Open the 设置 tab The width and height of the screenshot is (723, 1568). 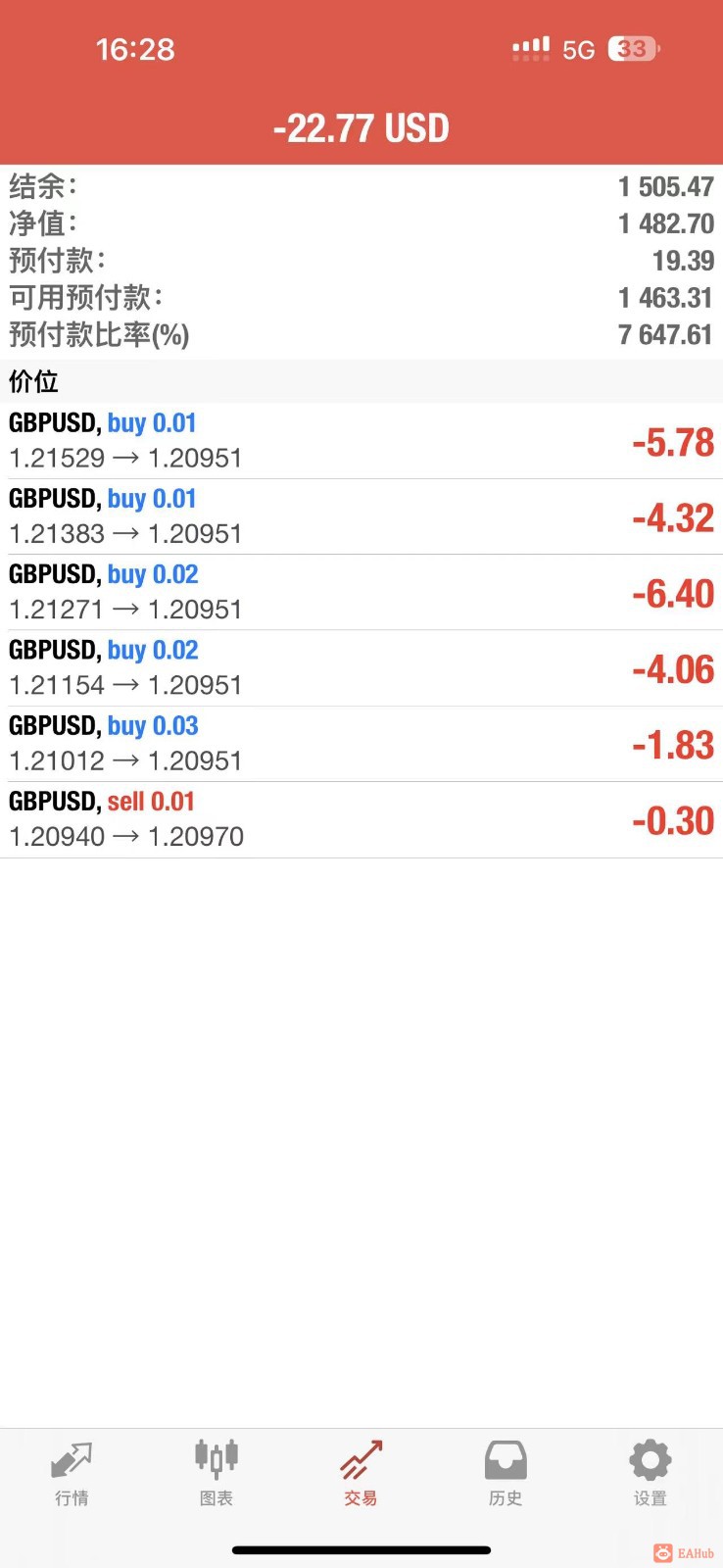650,1472
